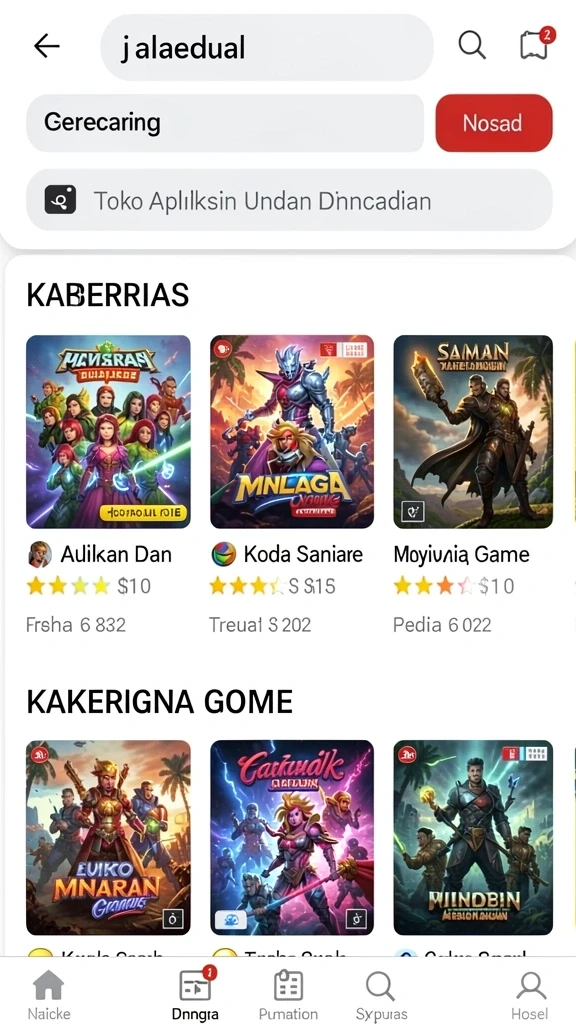Go back with the arrow icon
The width and height of the screenshot is (576, 1024).
pyautogui.click(x=47, y=46)
